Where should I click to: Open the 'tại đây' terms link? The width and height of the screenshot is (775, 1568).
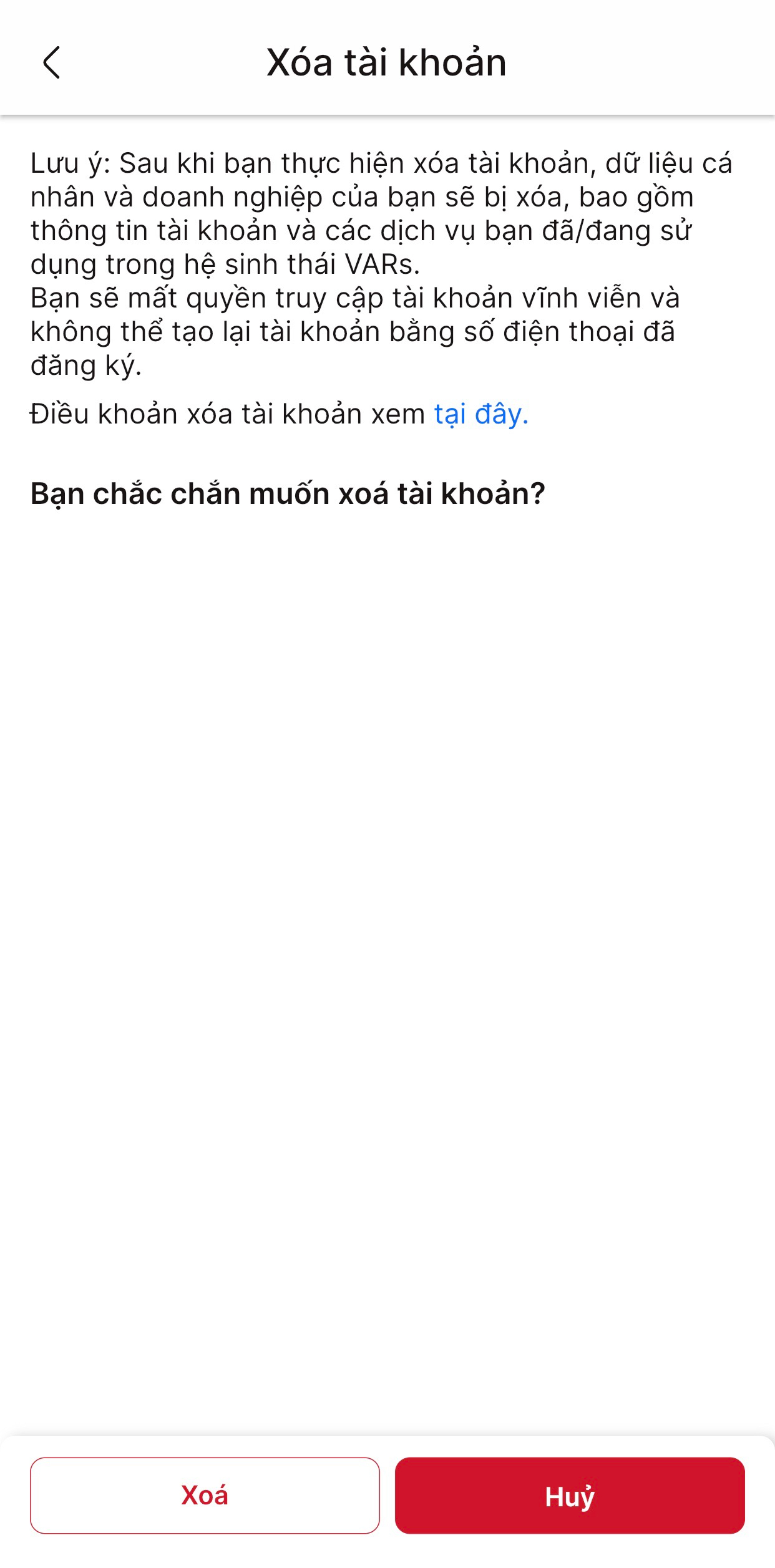(x=480, y=414)
